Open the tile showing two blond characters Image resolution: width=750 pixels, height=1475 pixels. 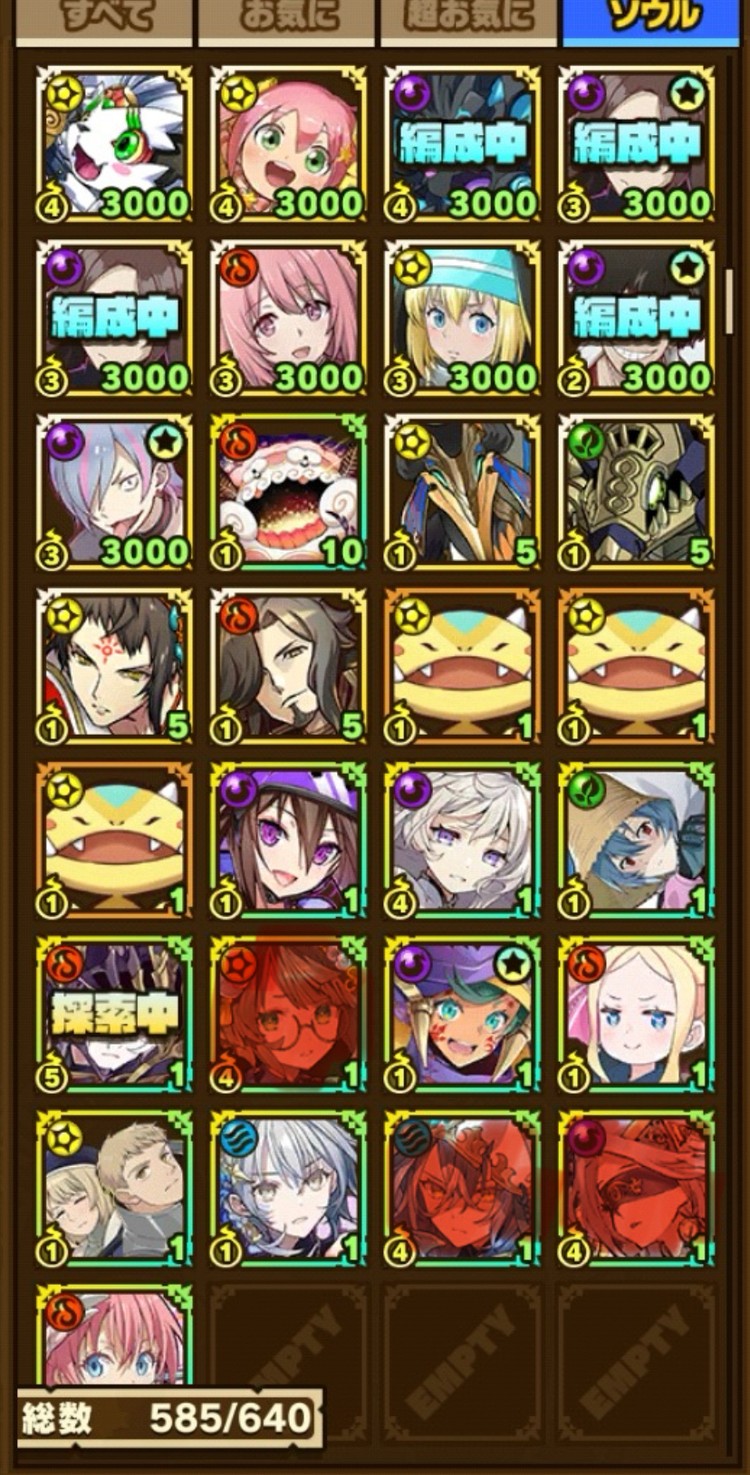point(115,1186)
